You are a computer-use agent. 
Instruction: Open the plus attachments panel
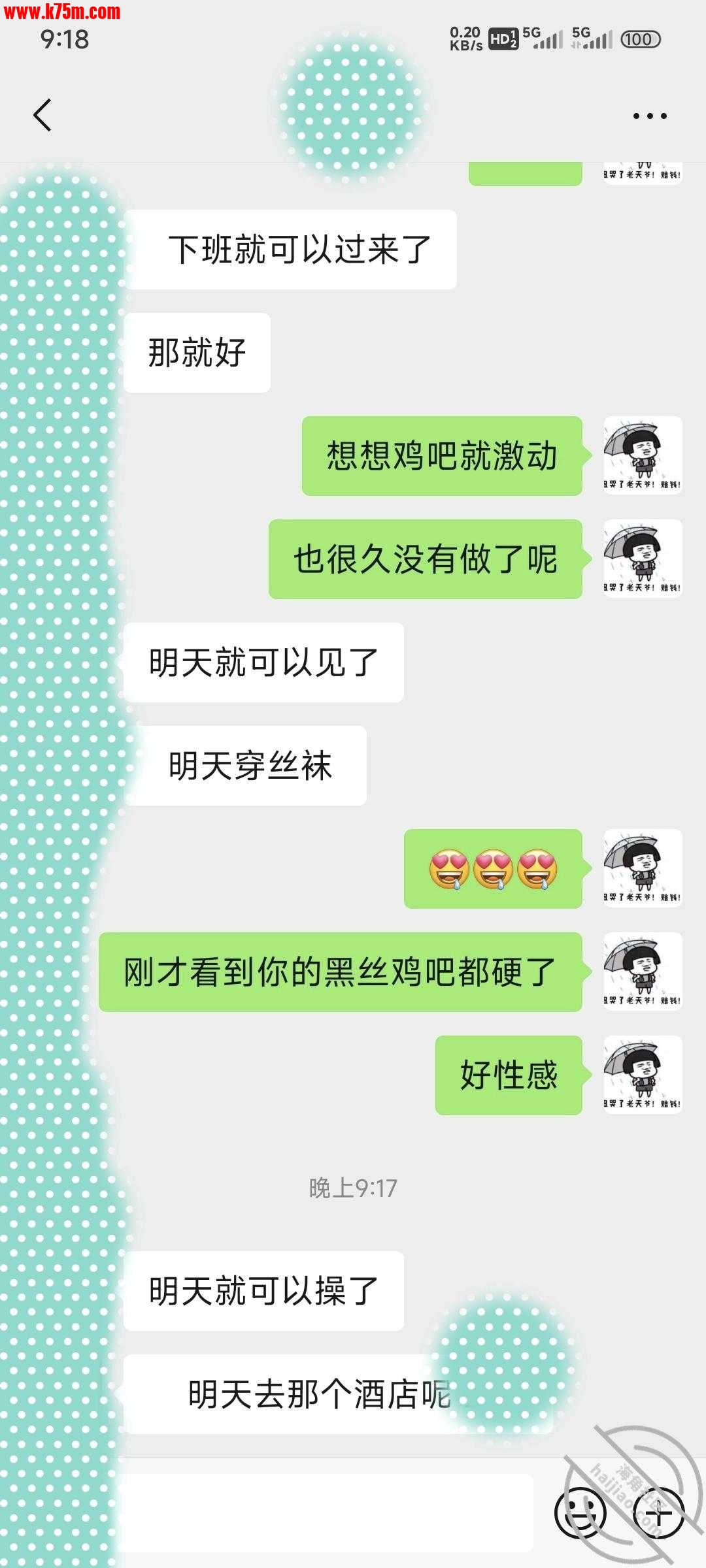(659, 1512)
